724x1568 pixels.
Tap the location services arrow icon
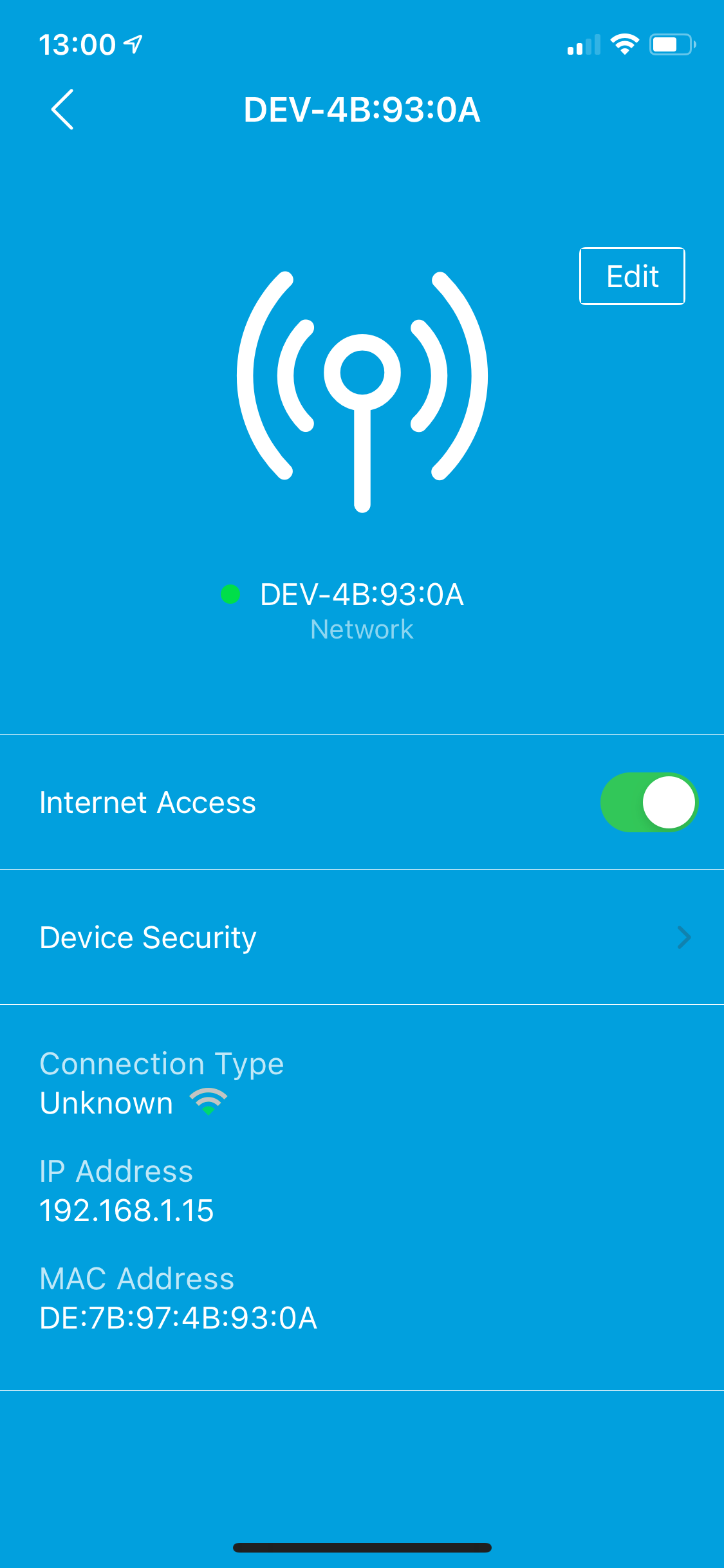132,42
